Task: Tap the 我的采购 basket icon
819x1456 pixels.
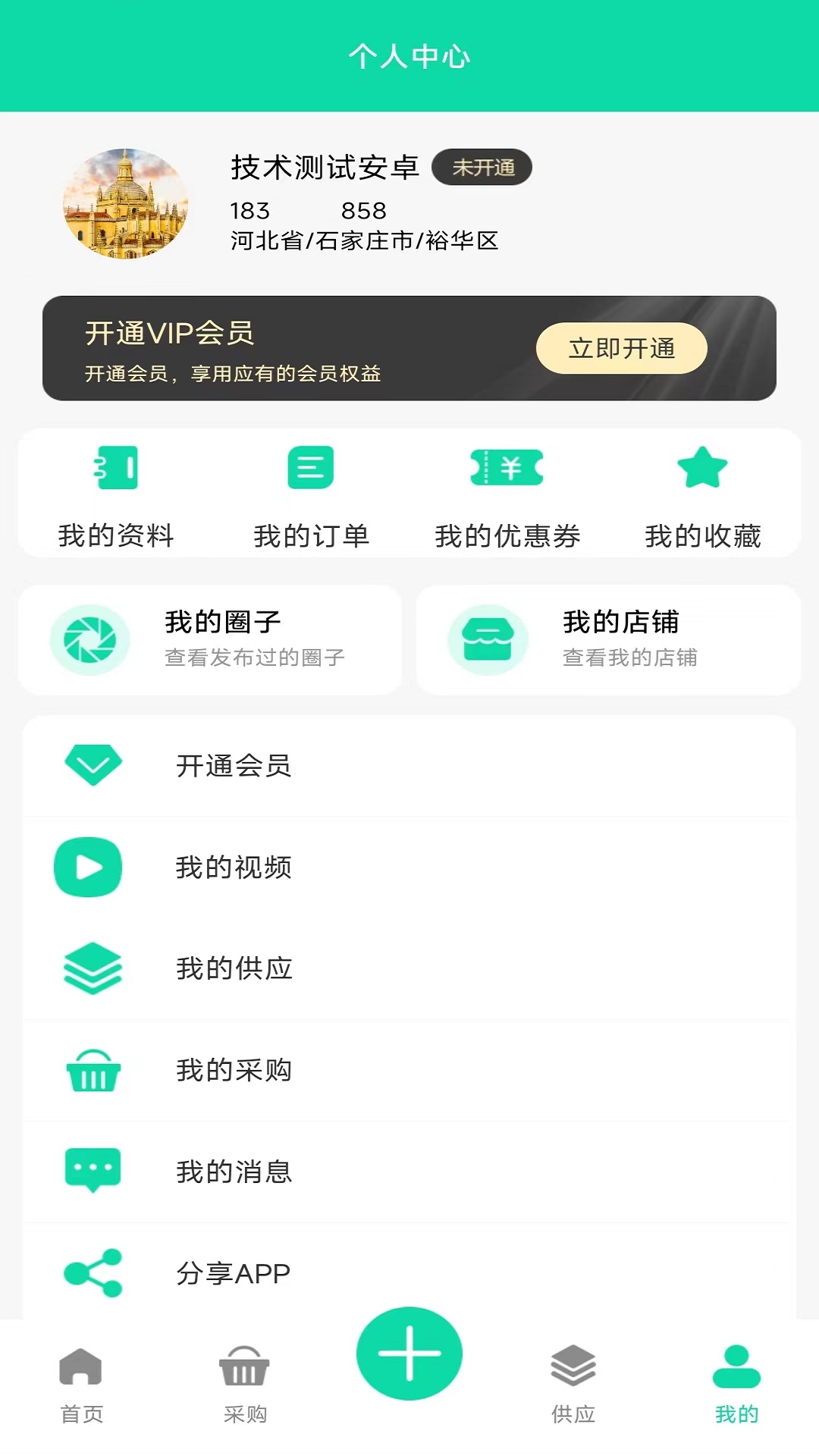Action: point(92,1070)
